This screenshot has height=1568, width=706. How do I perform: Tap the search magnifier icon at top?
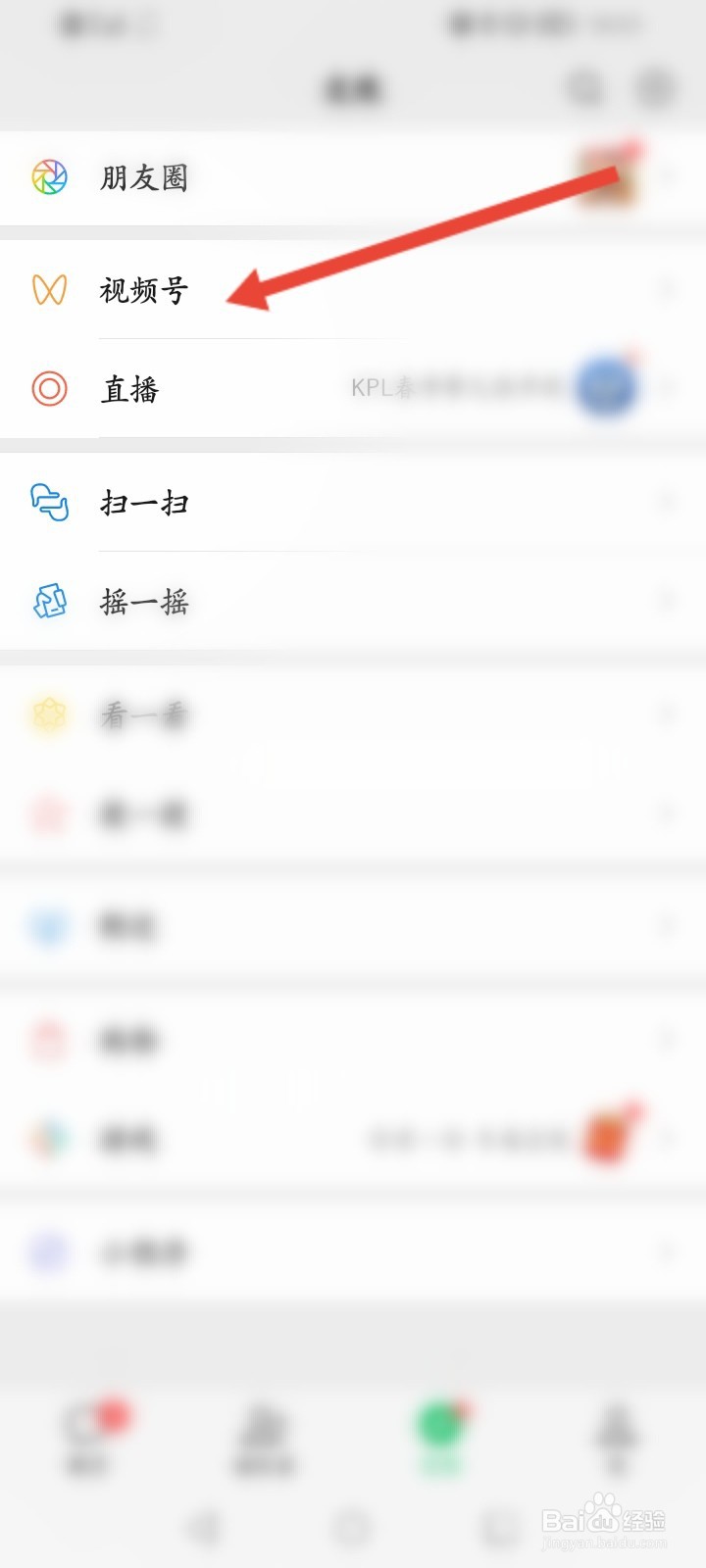point(584,88)
